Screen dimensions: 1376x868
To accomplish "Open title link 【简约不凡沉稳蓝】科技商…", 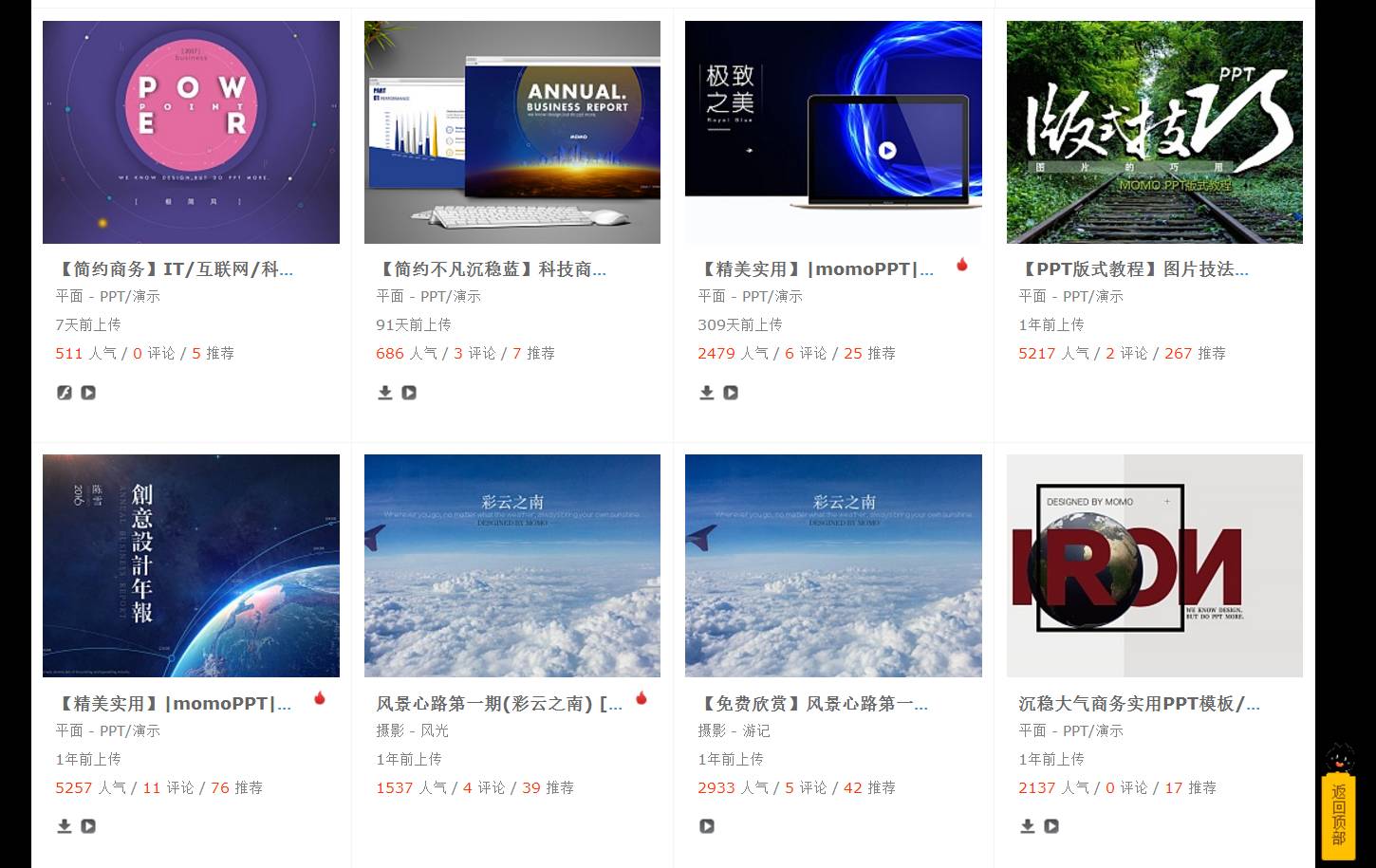I will pos(492,269).
